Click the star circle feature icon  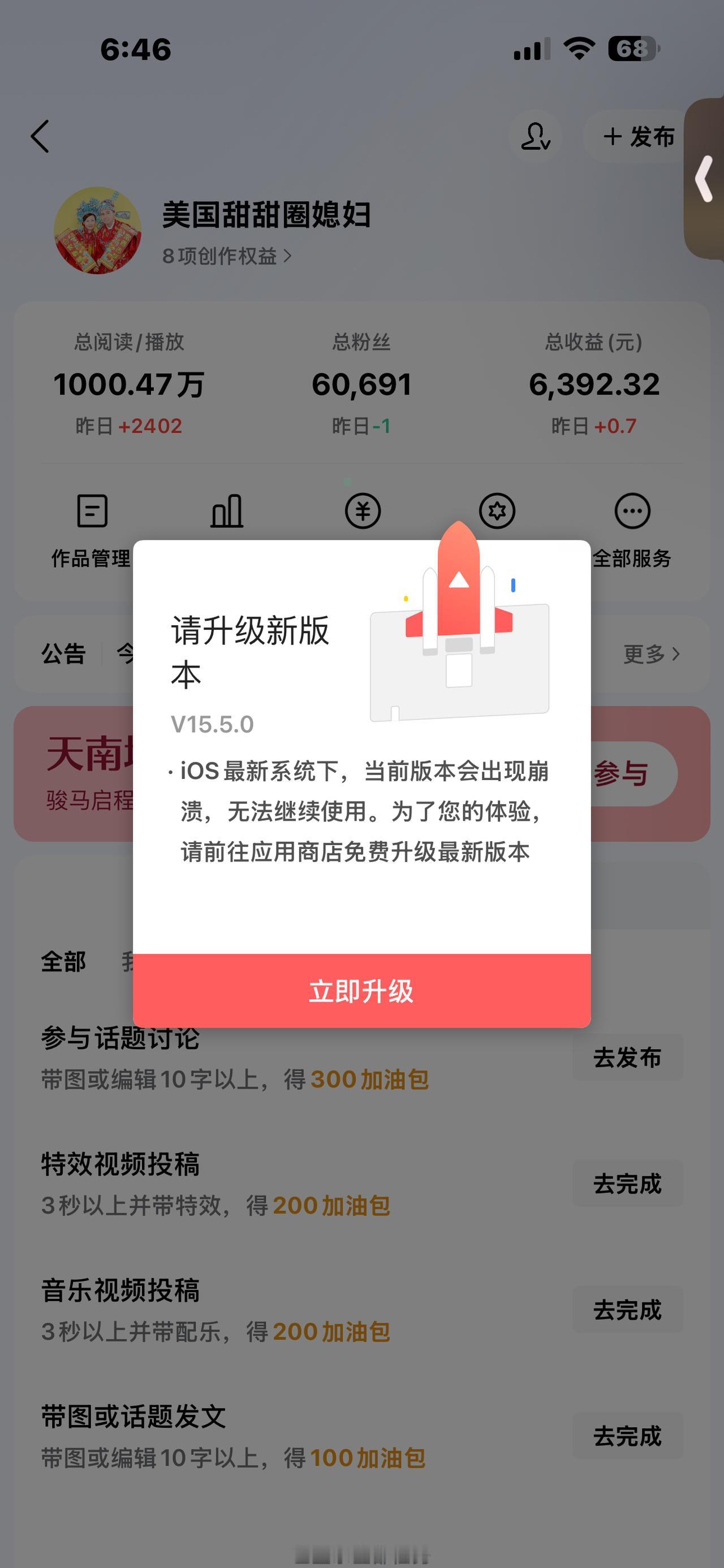(x=497, y=513)
